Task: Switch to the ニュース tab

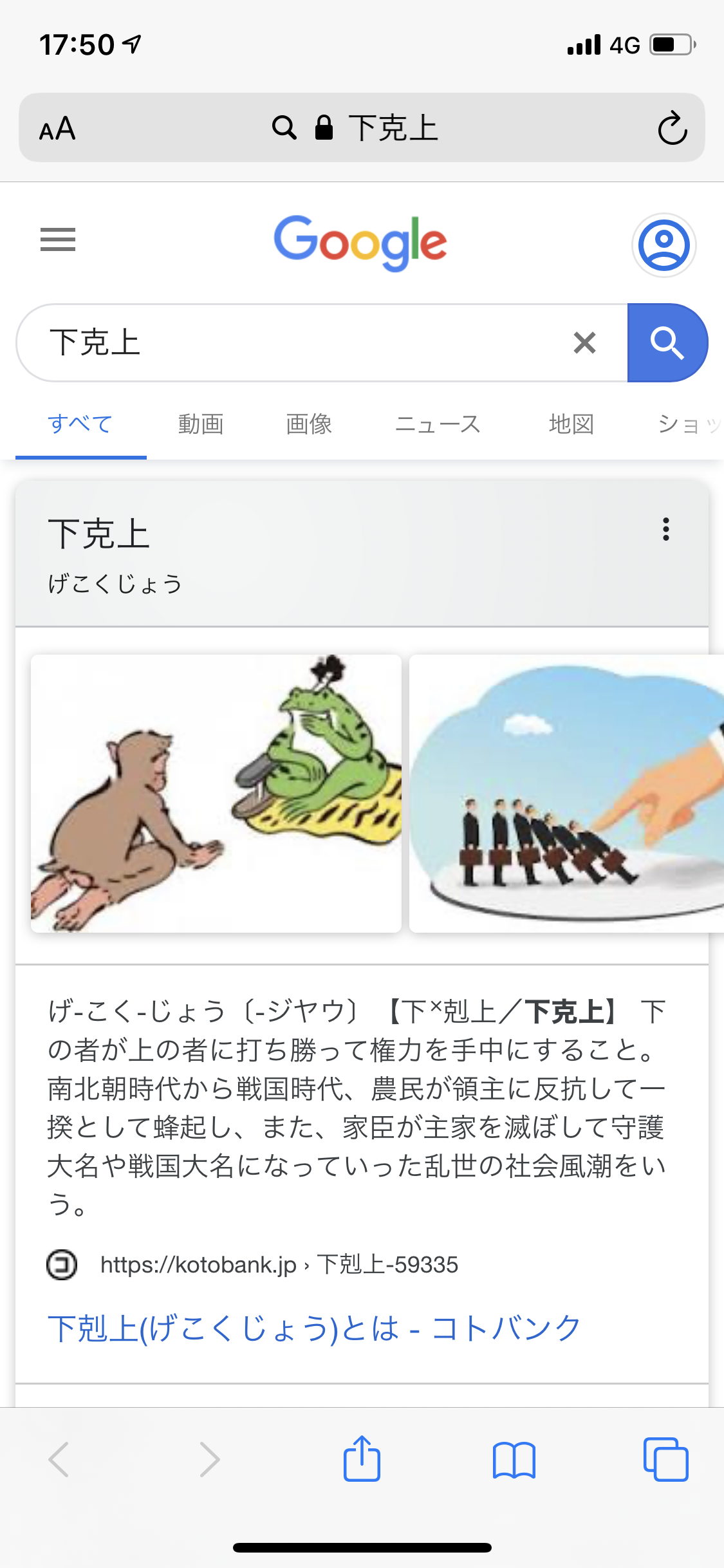Action: pos(438,424)
